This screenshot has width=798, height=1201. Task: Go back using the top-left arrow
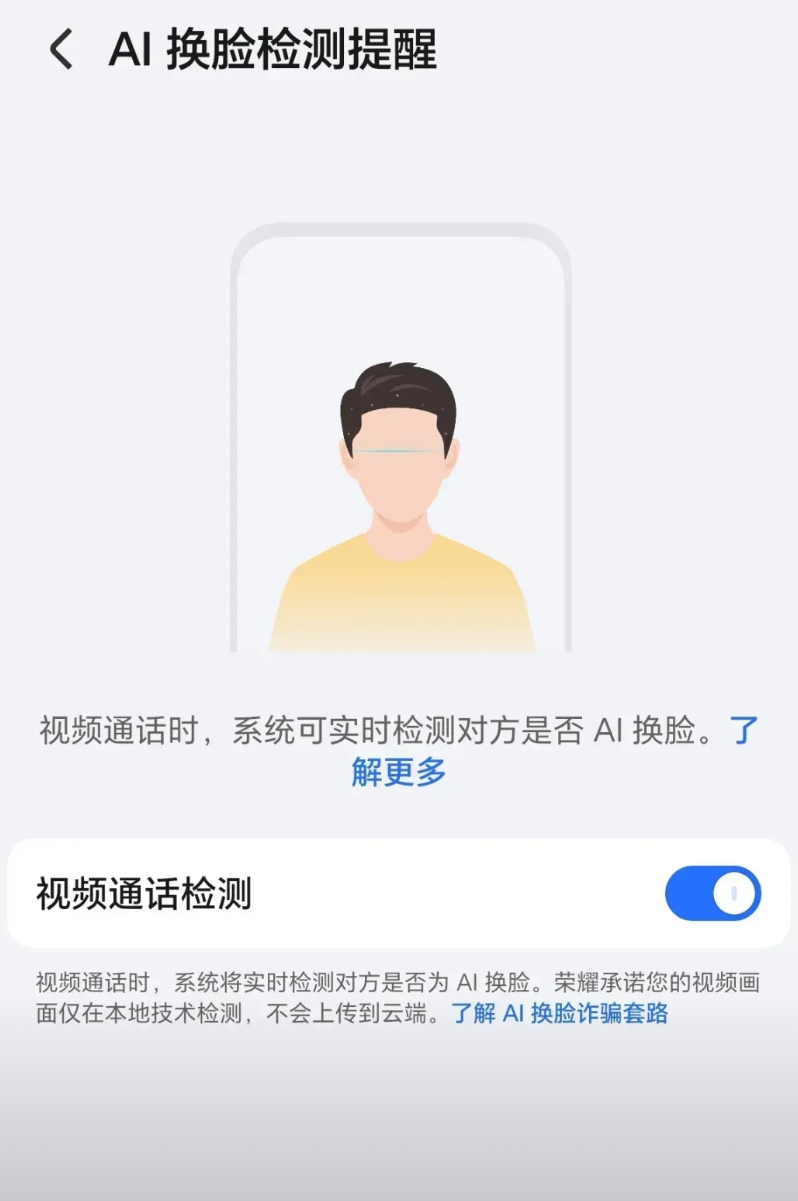(x=62, y=49)
